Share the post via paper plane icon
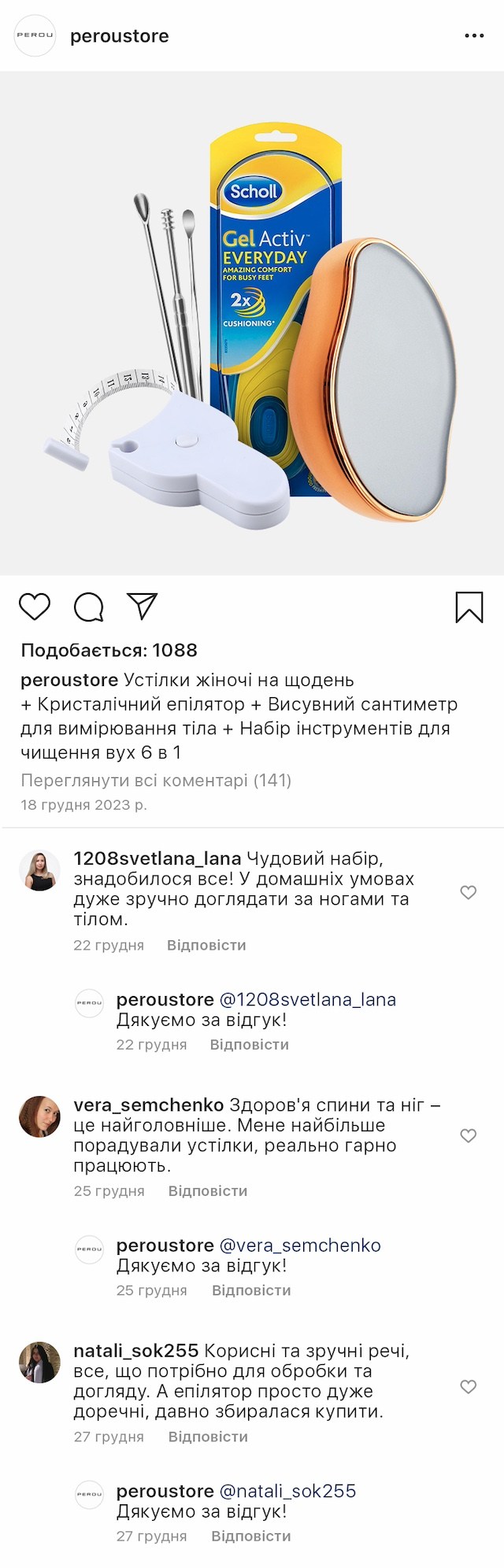The width and height of the screenshot is (504, 1568). pyautogui.click(x=143, y=607)
